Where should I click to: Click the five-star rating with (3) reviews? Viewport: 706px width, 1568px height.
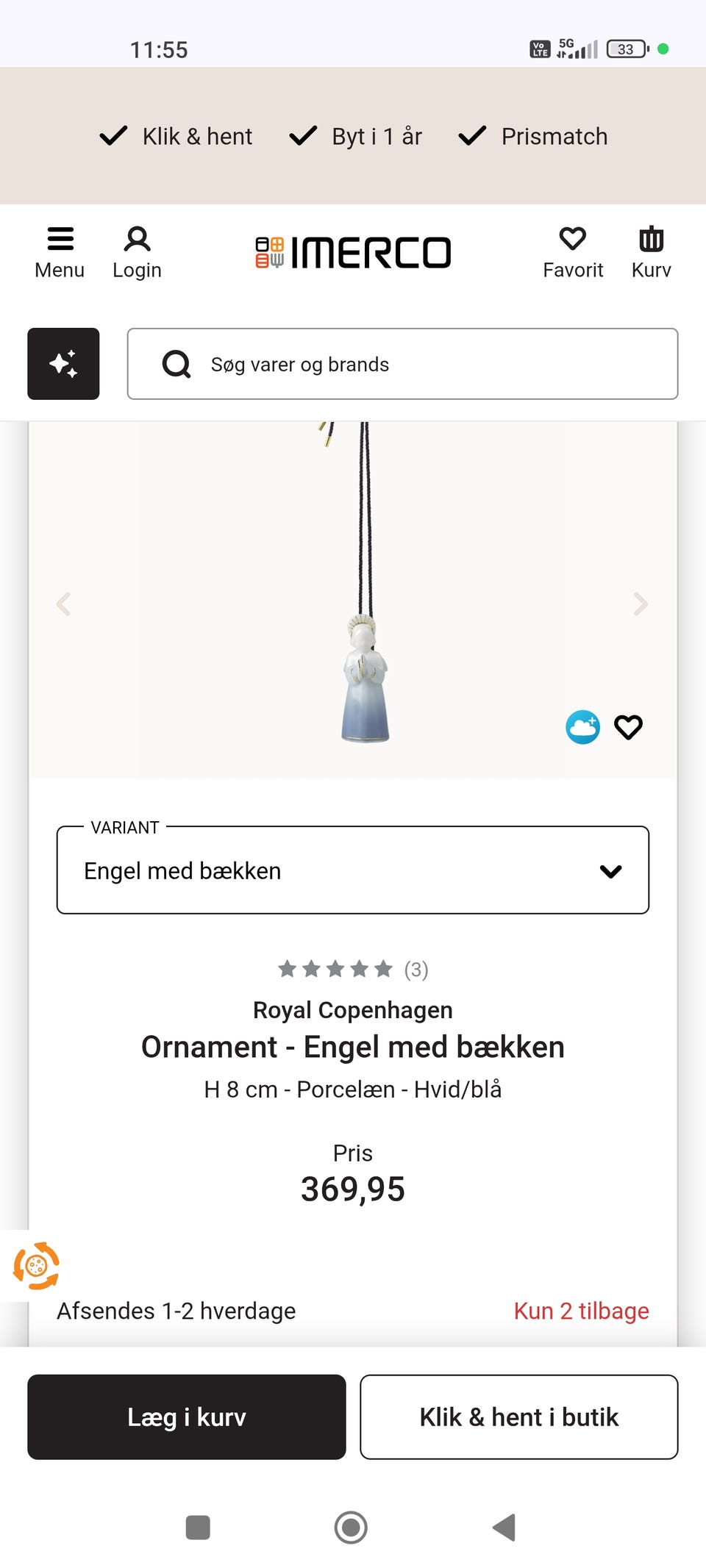point(352,969)
